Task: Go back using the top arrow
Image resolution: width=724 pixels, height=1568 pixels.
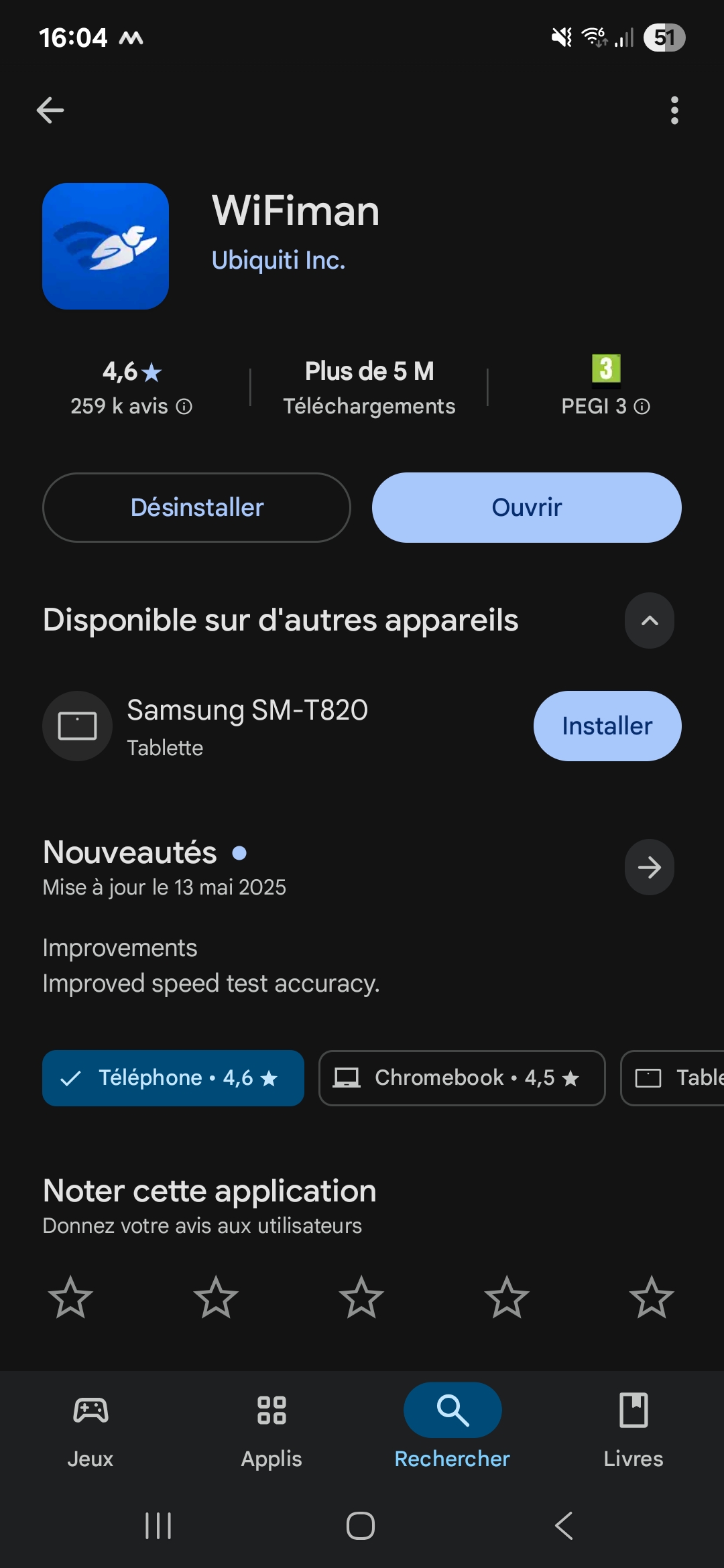Action: (50, 111)
